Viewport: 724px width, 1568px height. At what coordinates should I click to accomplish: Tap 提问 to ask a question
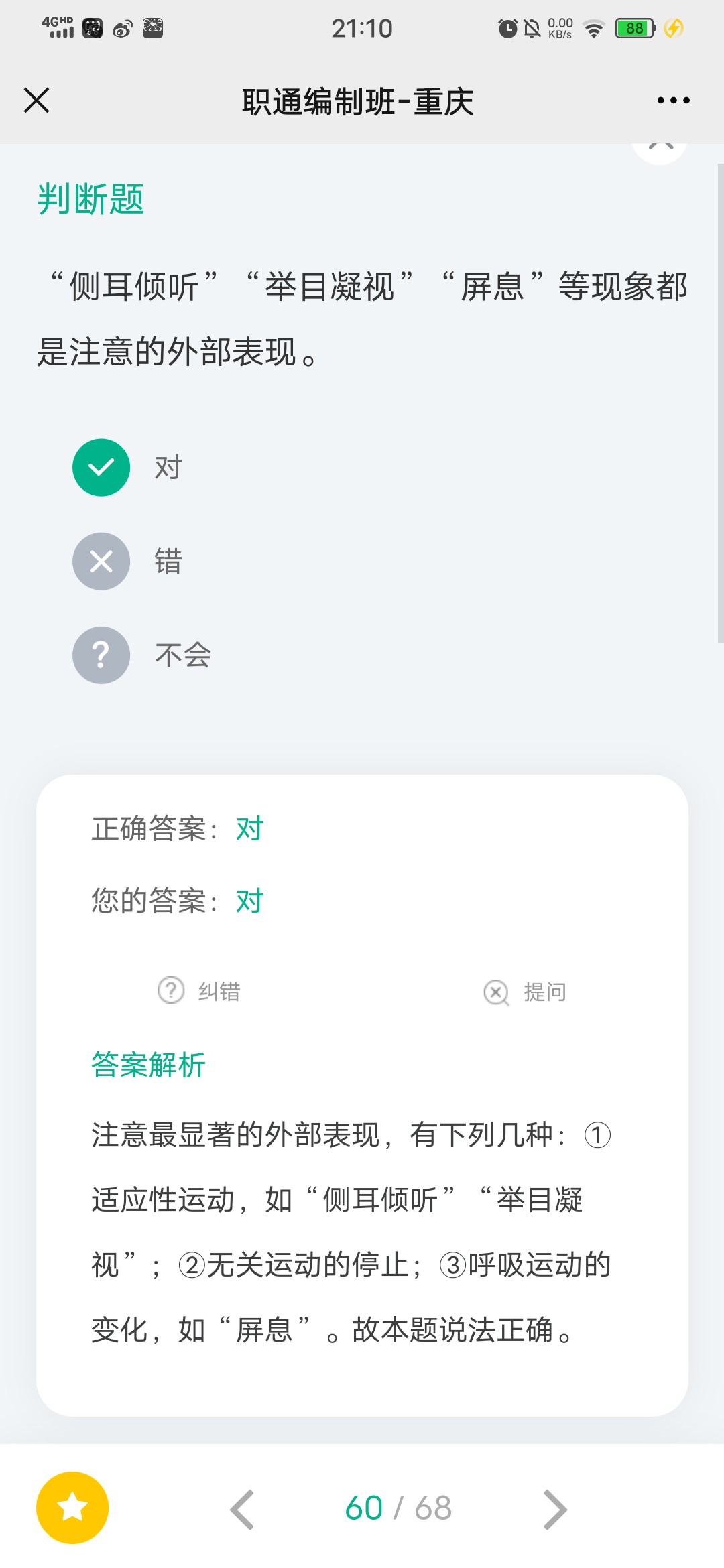[x=525, y=992]
